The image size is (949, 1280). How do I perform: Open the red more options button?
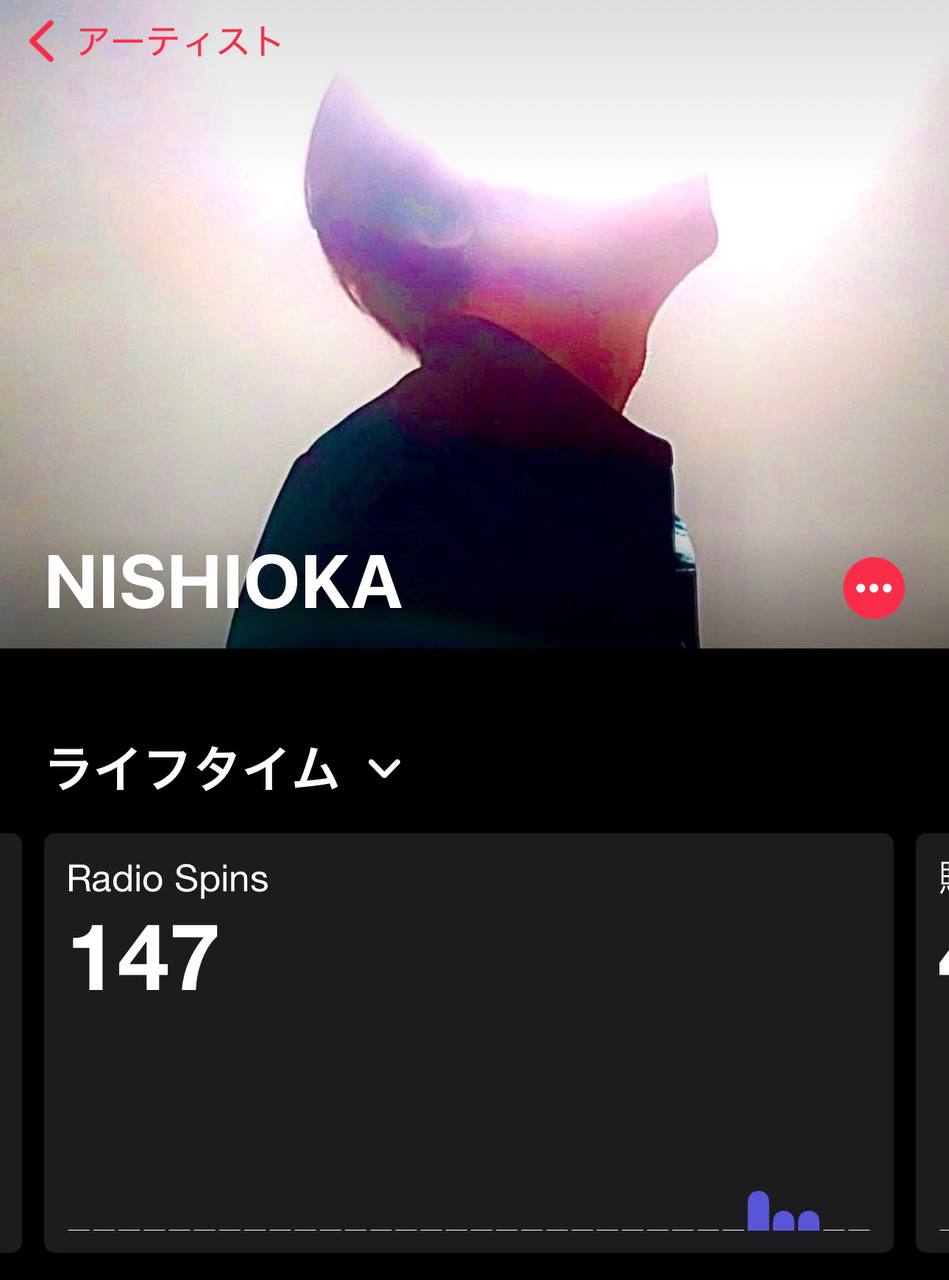(873, 588)
